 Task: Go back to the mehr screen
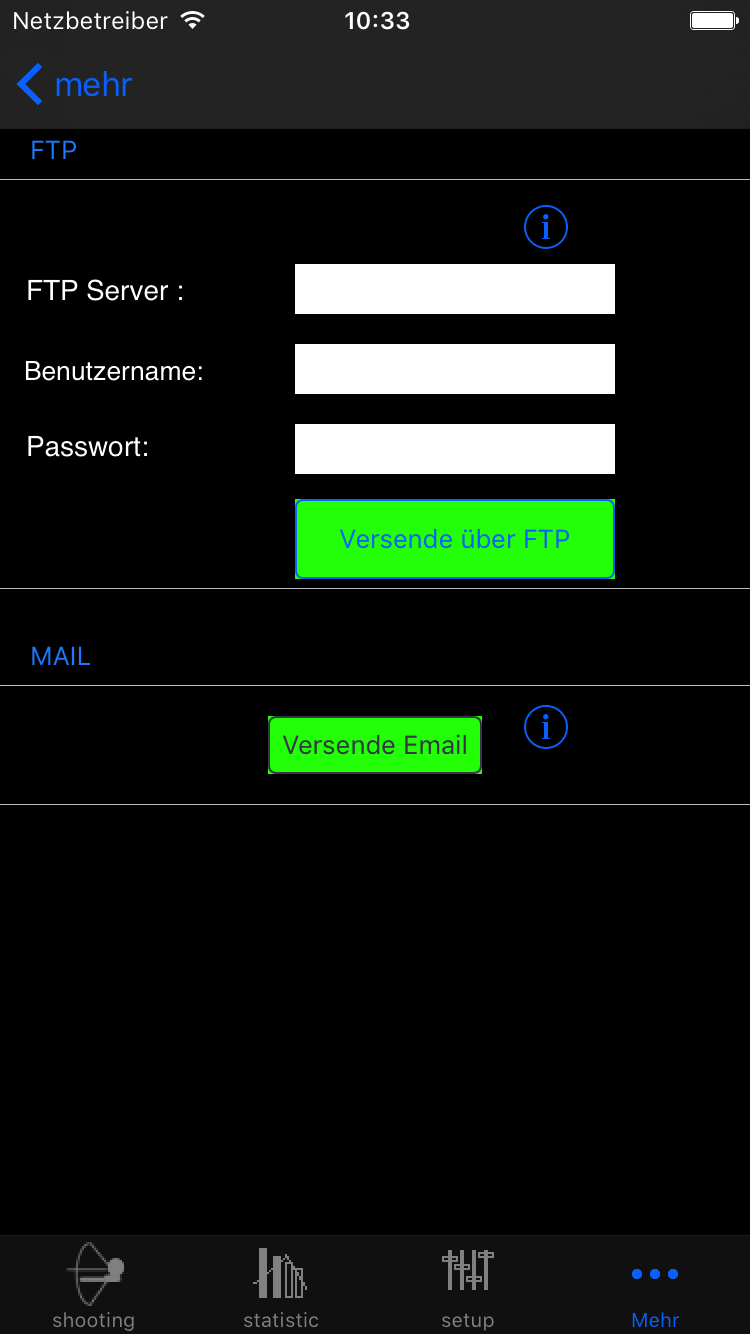[74, 85]
